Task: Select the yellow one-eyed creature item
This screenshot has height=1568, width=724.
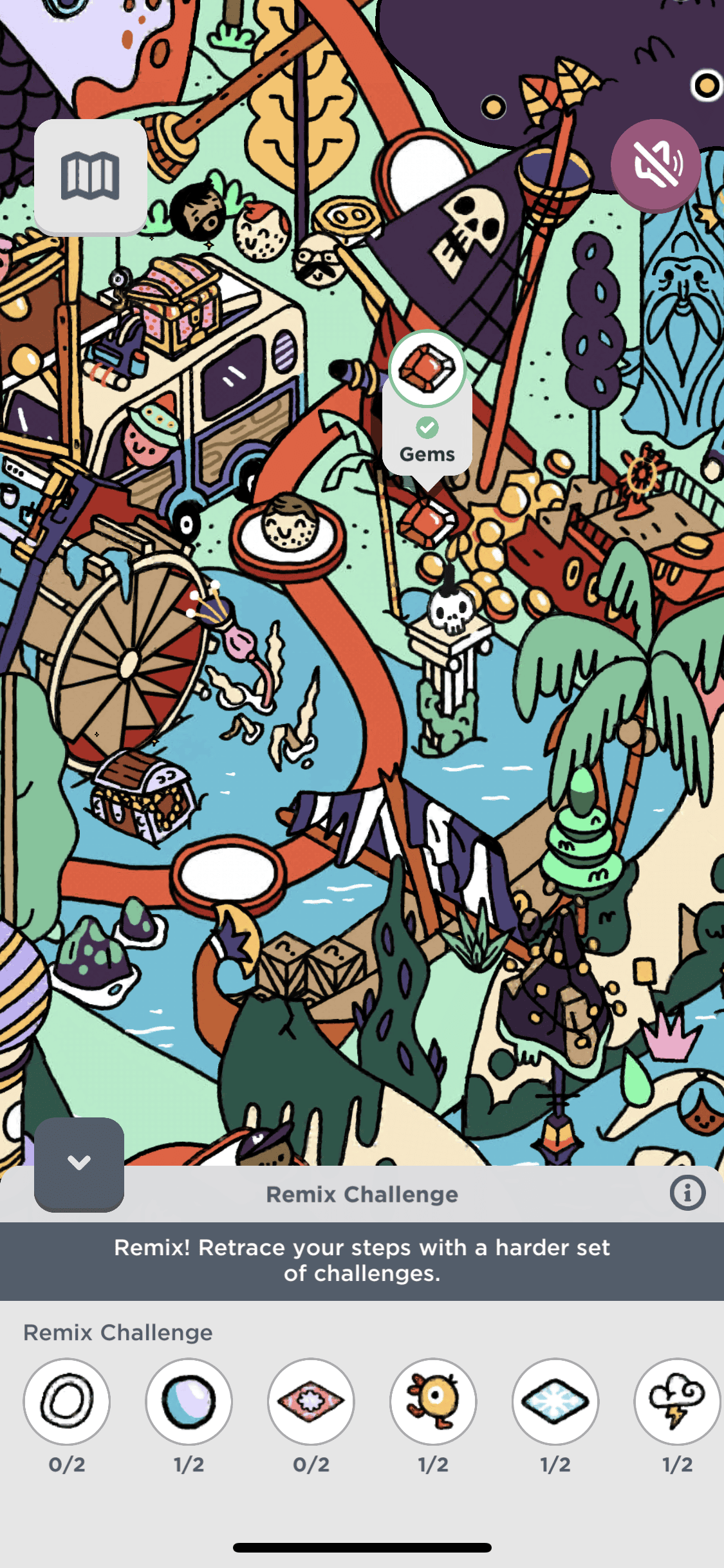Action: pos(433,1401)
